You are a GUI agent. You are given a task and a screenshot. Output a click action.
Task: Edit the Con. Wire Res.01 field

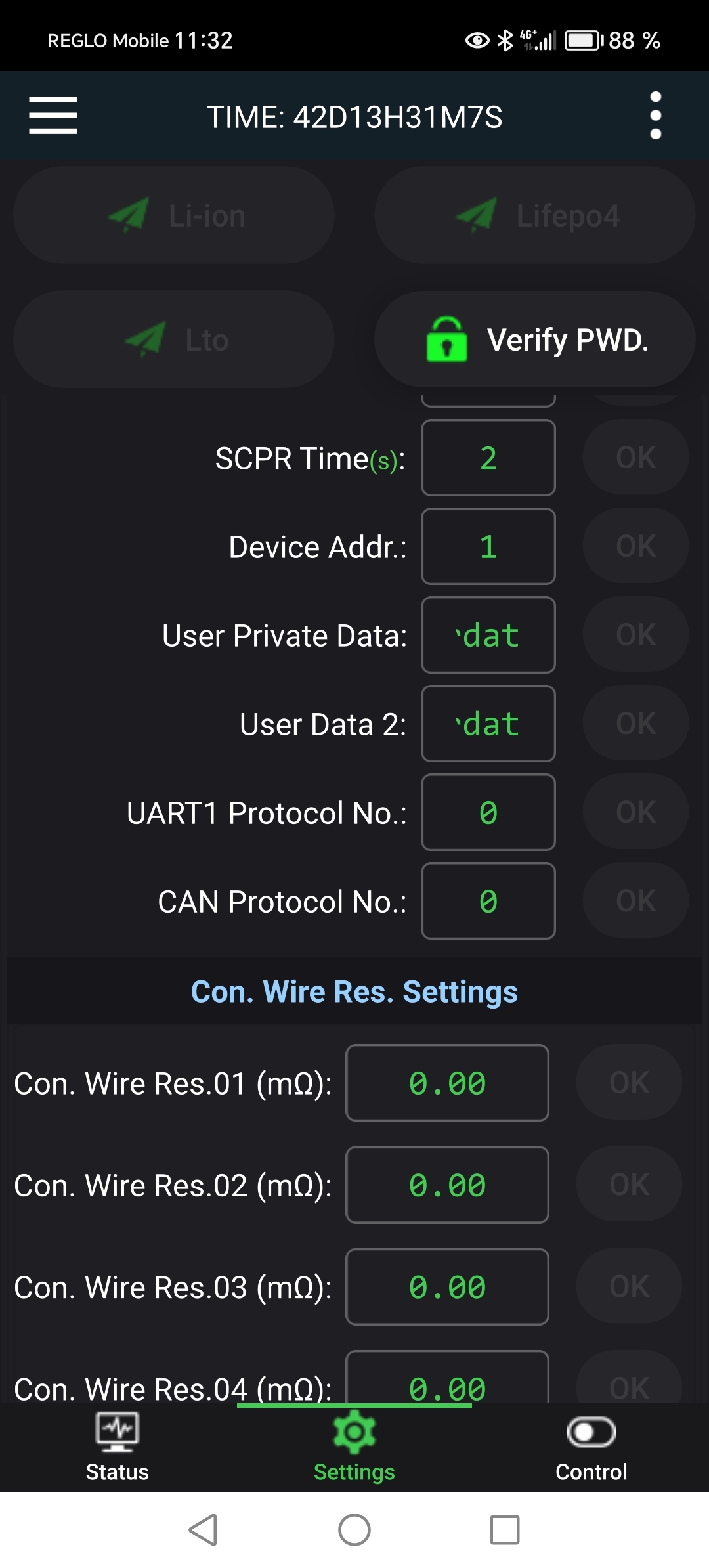click(x=447, y=1083)
